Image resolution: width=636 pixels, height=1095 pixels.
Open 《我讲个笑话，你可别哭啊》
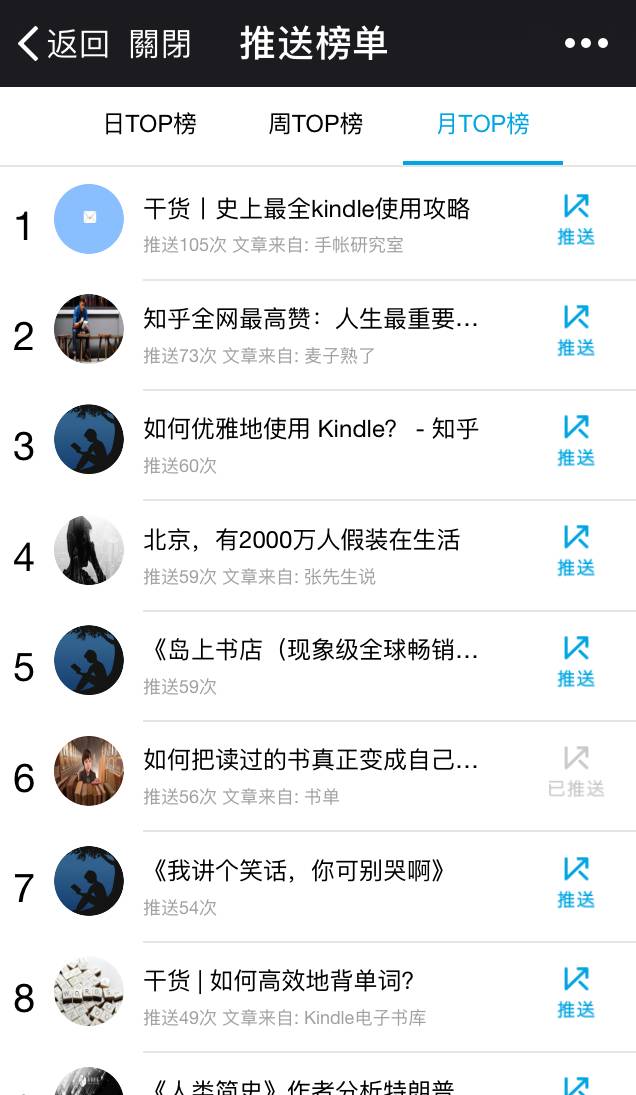tap(294, 871)
